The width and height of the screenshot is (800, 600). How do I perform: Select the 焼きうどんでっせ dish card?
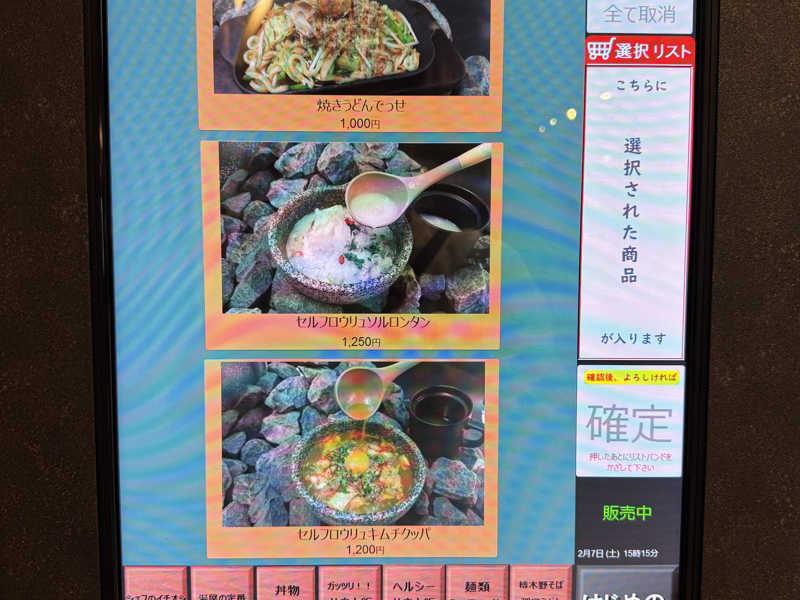pos(350,65)
